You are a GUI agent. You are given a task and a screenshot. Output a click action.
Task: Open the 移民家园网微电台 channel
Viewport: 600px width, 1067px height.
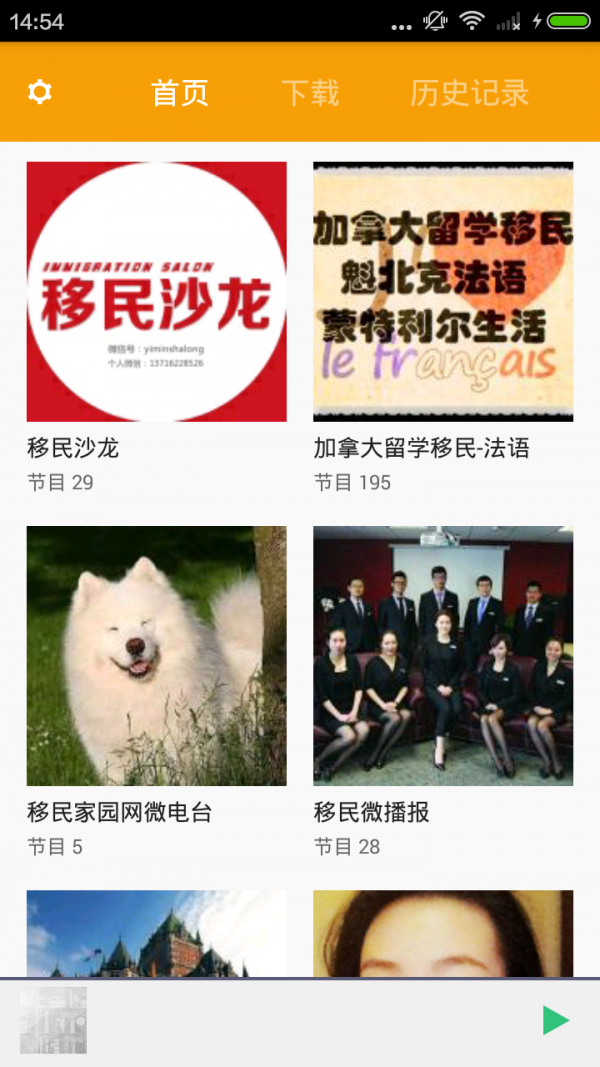(x=156, y=656)
